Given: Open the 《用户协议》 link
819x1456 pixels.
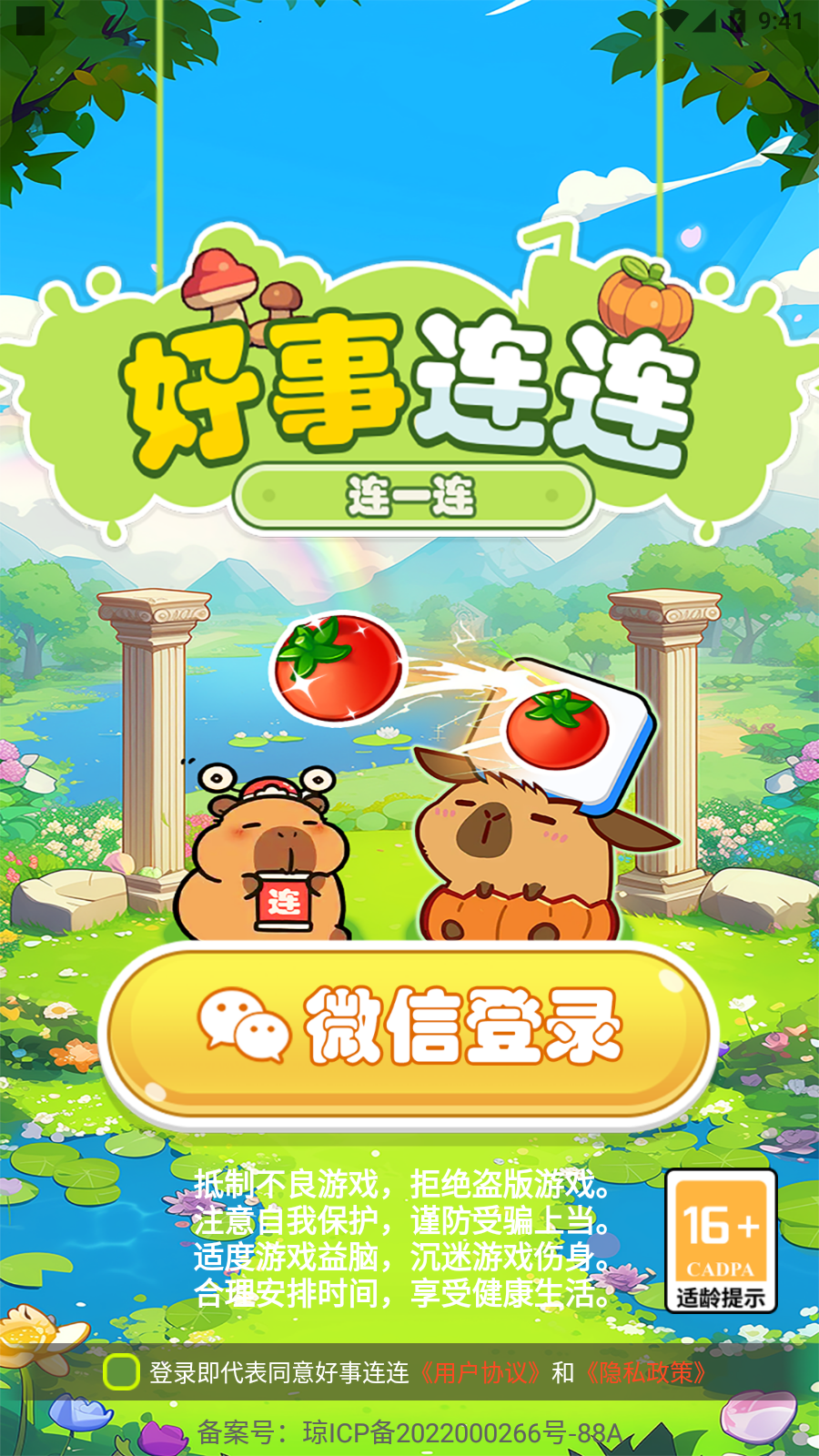Looking at the screenshot, I should pyautogui.click(x=480, y=1372).
